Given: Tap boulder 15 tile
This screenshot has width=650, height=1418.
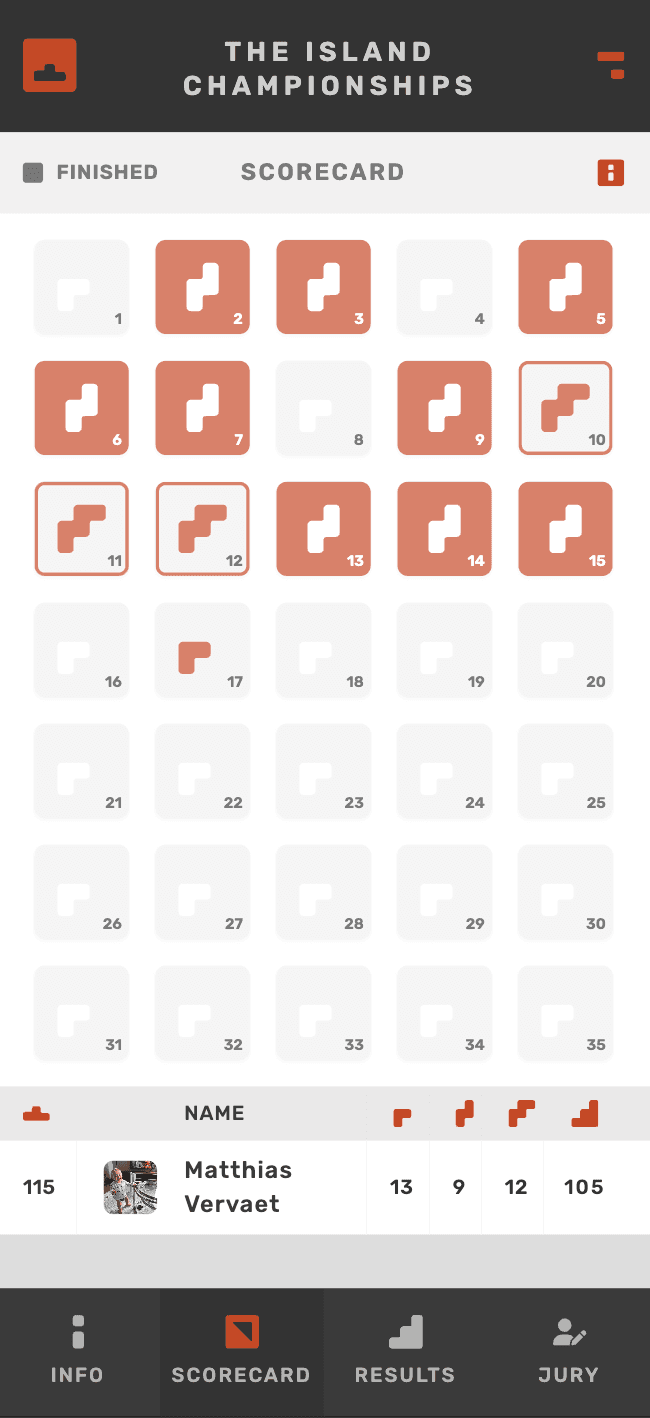Looking at the screenshot, I should pos(565,529).
